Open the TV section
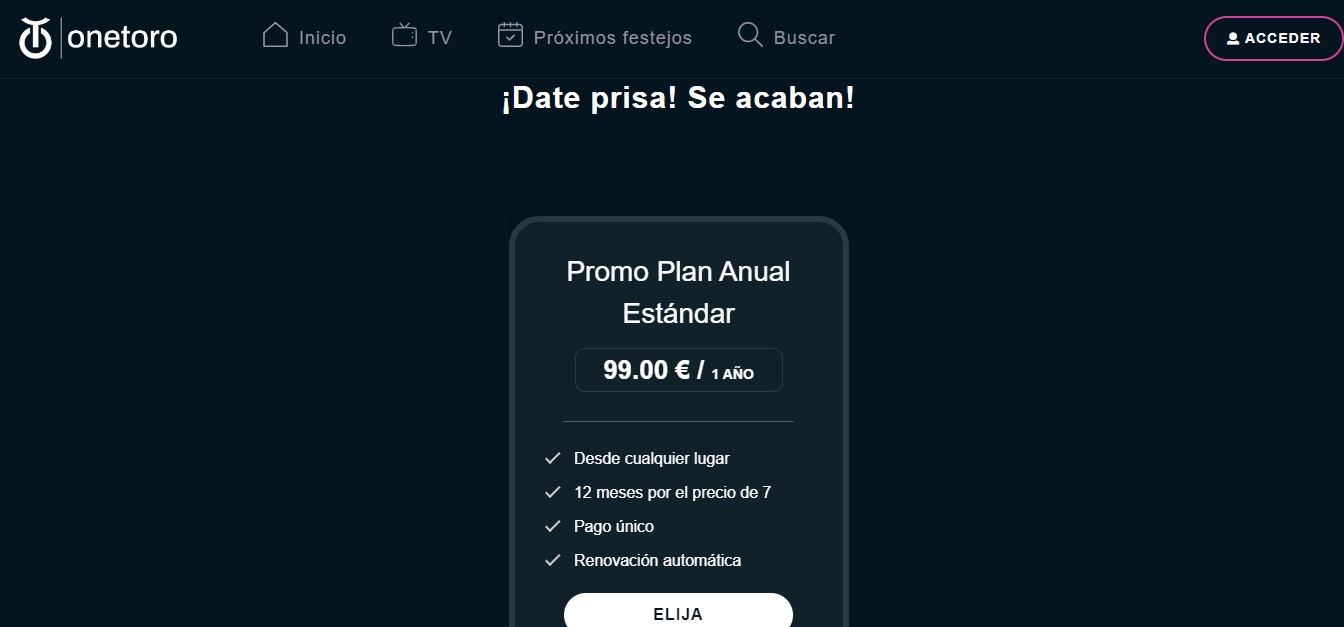Screen dimensions: 1344x627 [x=422, y=37]
